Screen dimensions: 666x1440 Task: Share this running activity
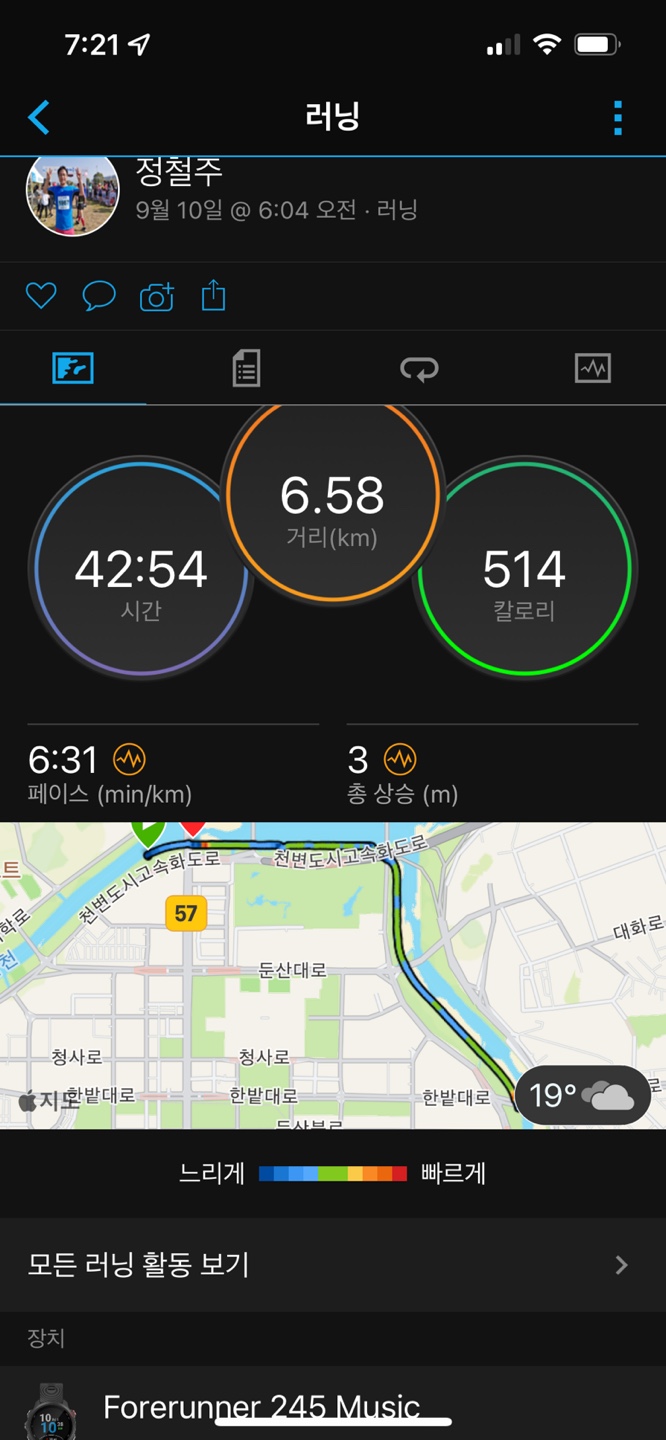[214, 296]
